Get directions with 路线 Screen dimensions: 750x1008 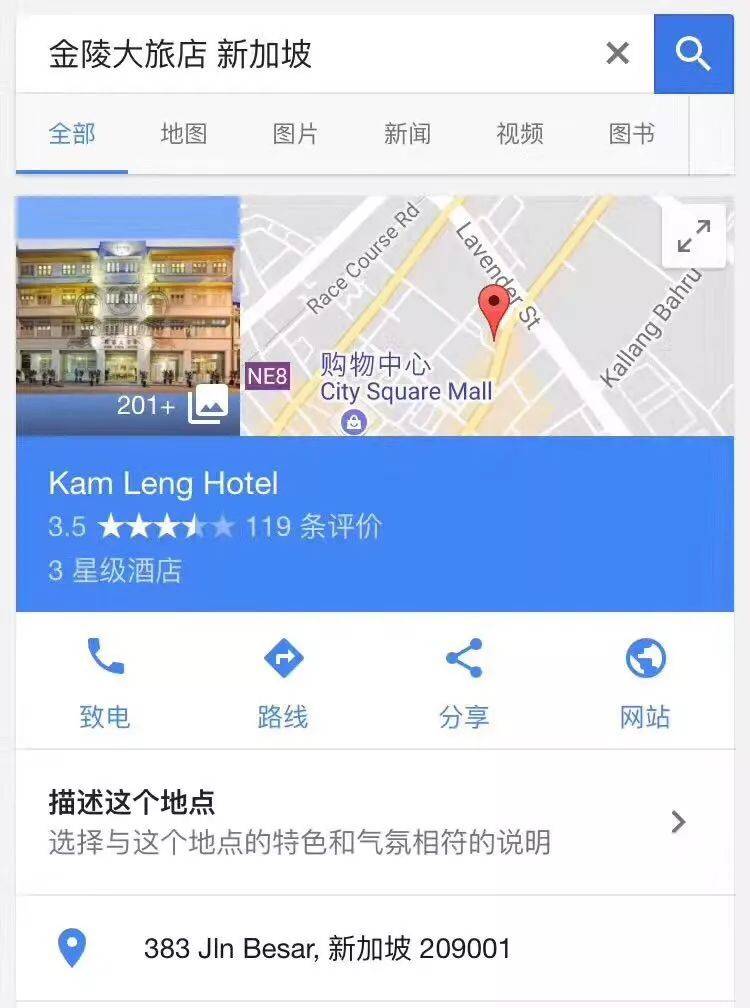tap(283, 682)
